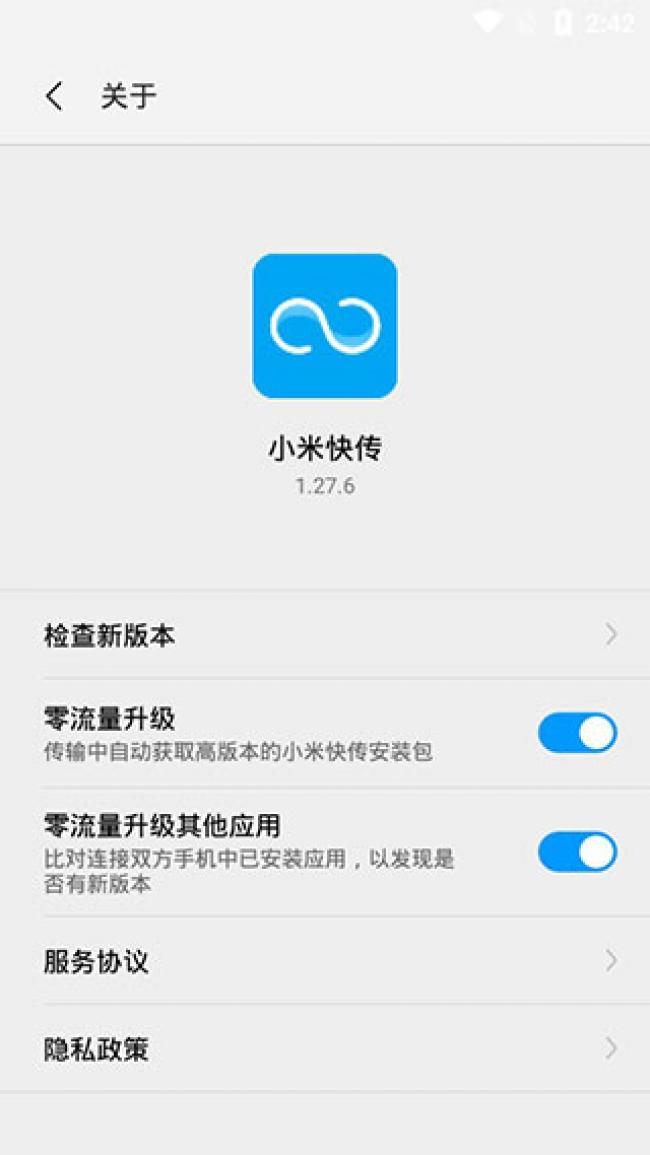Viewport: 650px width, 1155px height.
Task: Disable the 零流量升级 switch
Action: [x=577, y=733]
